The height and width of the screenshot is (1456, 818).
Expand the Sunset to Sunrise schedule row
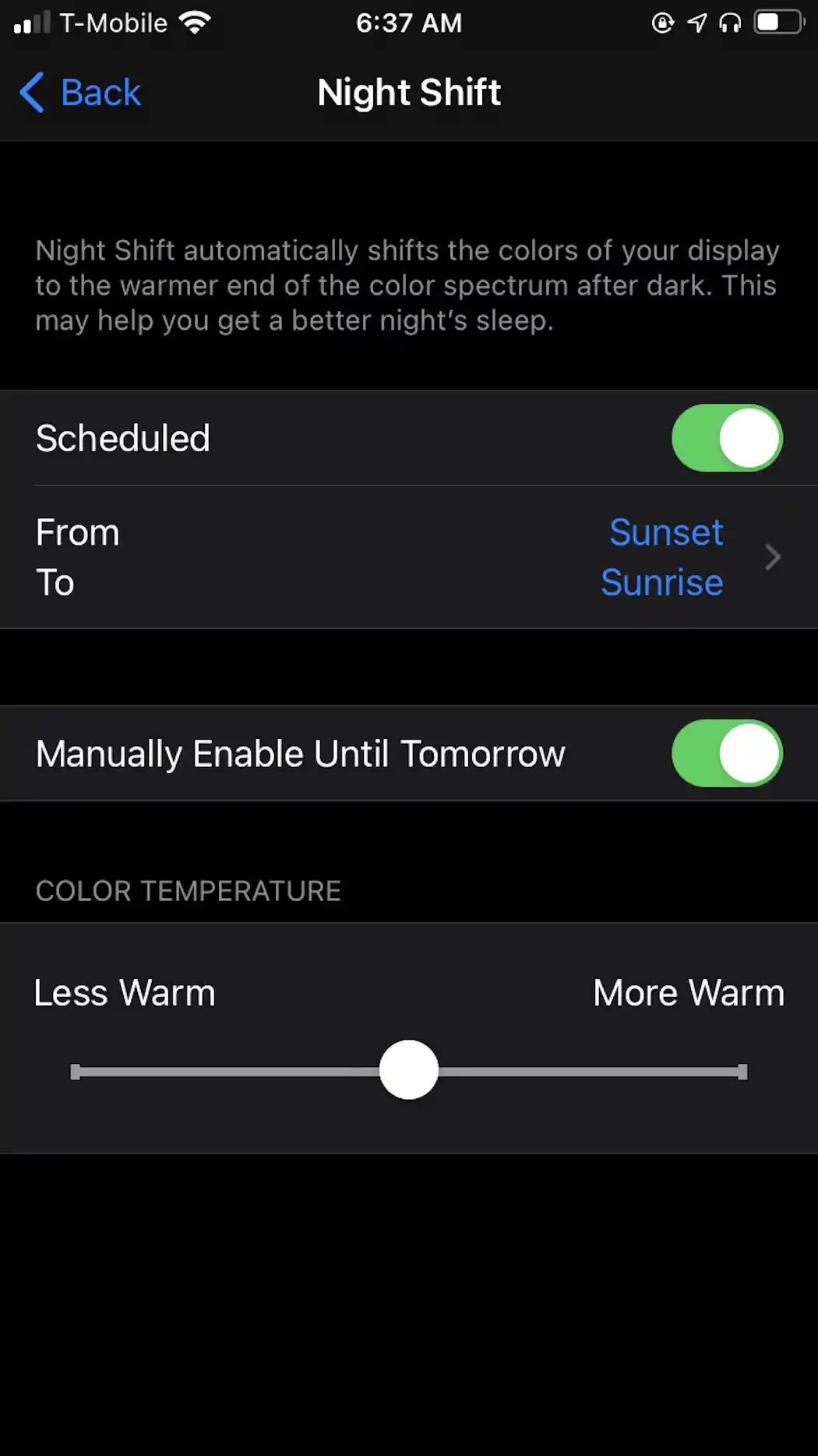click(x=409, y=557)
